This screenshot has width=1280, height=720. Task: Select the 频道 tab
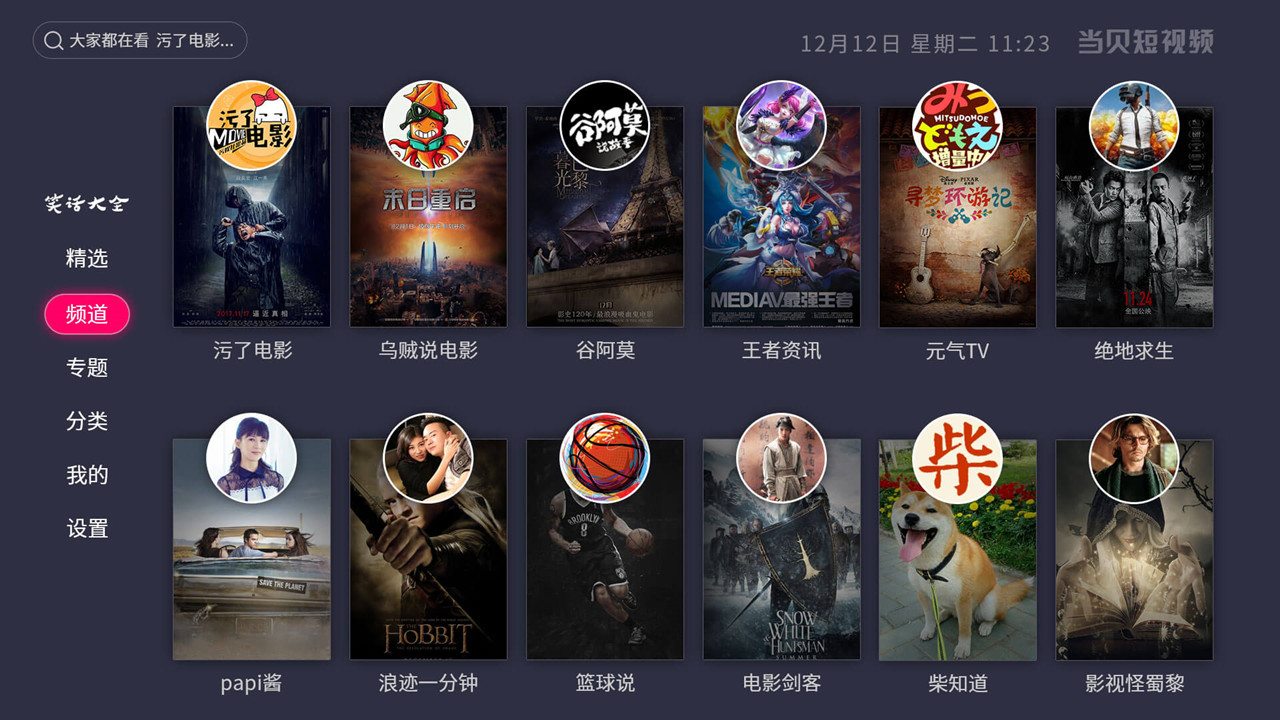click(87, 314)
